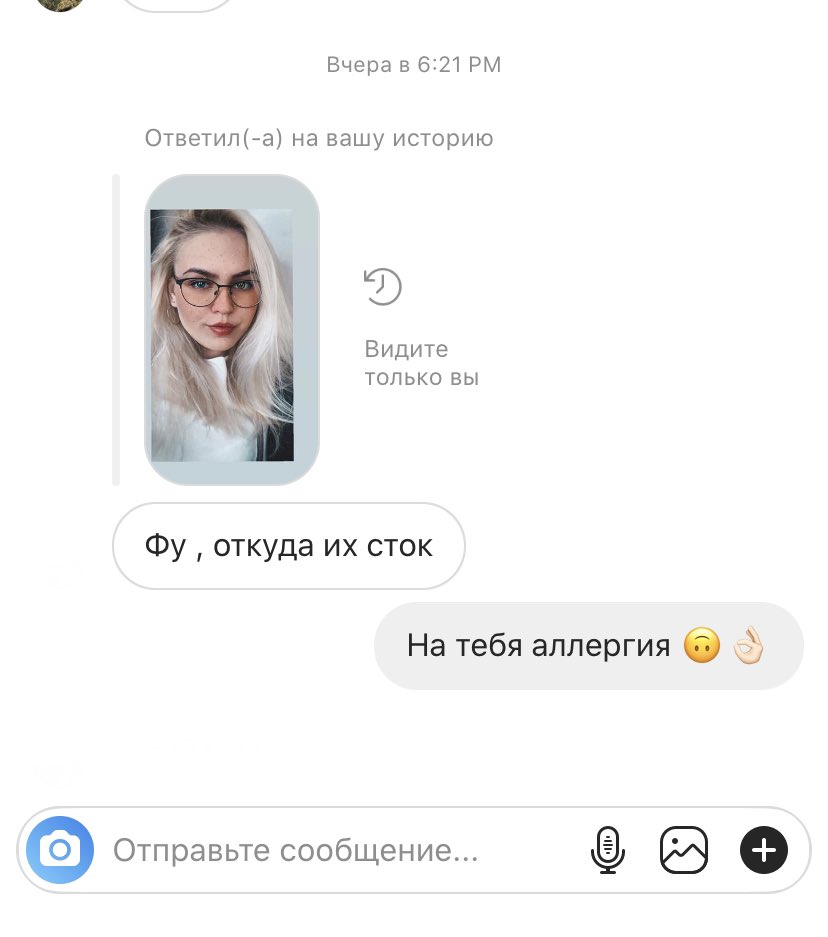The height and width of the screenshot is (937, 828).
Task: Open the camera from the message bar
Action: tap(60, 850)
